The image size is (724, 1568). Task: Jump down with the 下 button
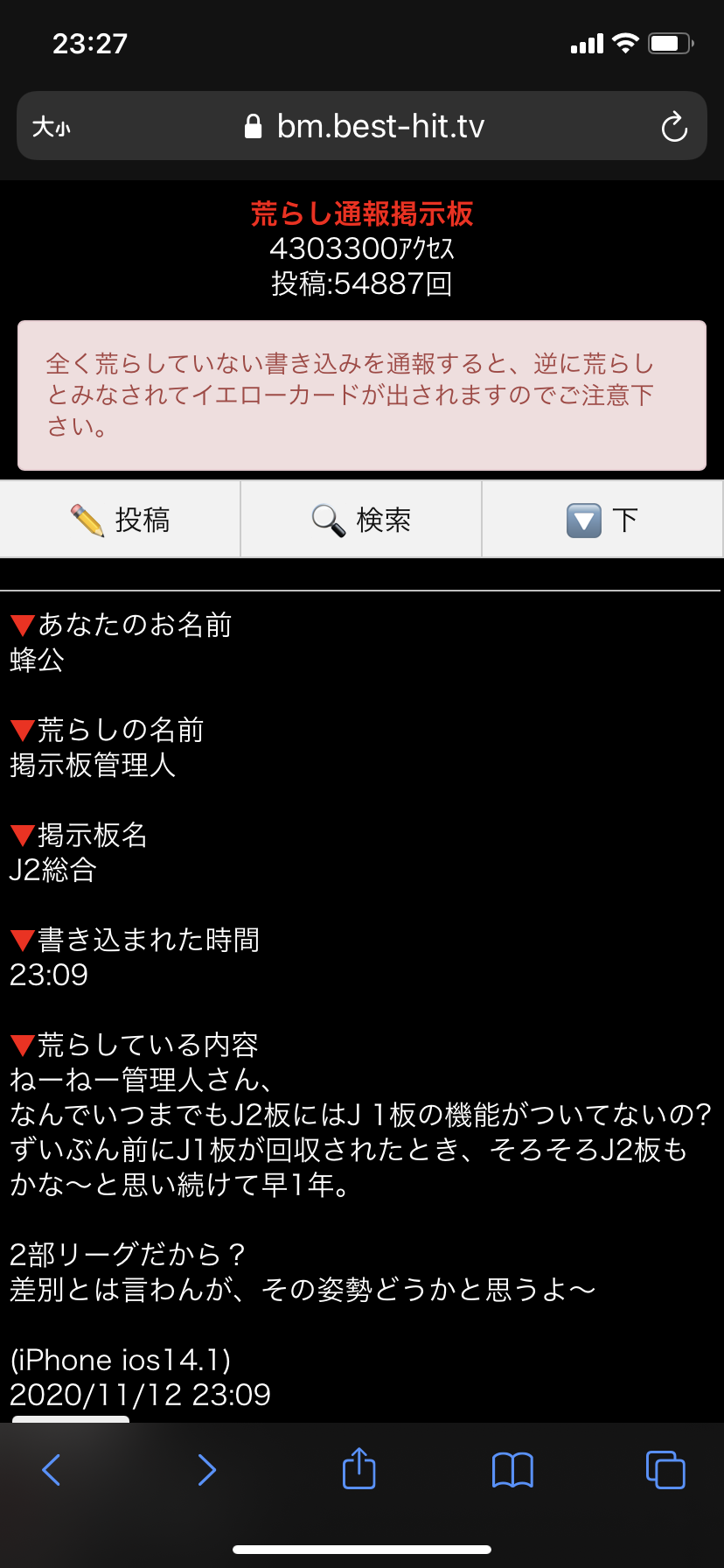click(x=602, y=520)
